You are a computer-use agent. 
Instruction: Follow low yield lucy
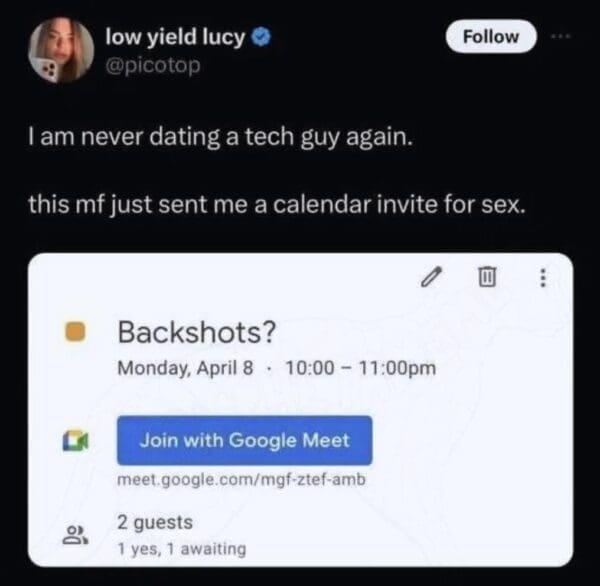pos(494,37)
